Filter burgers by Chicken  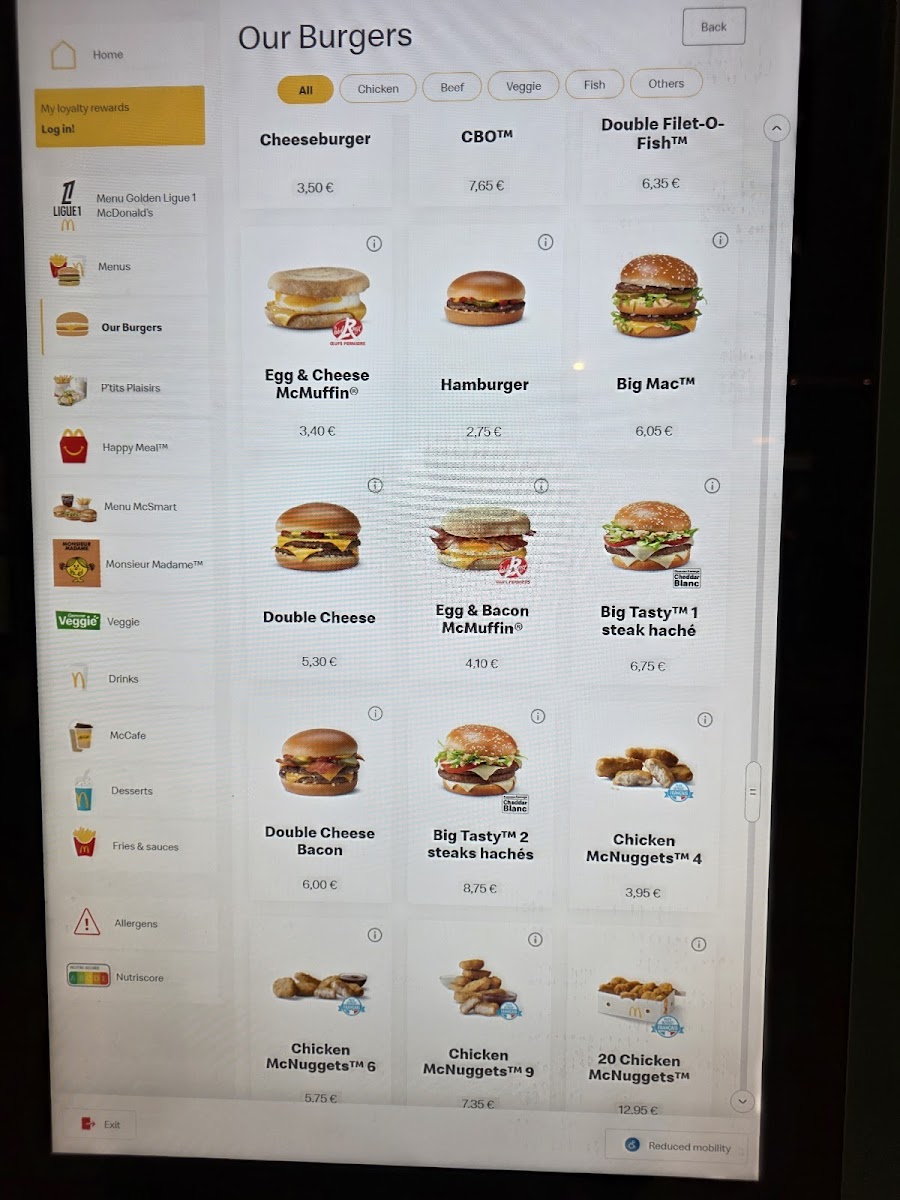378,89
